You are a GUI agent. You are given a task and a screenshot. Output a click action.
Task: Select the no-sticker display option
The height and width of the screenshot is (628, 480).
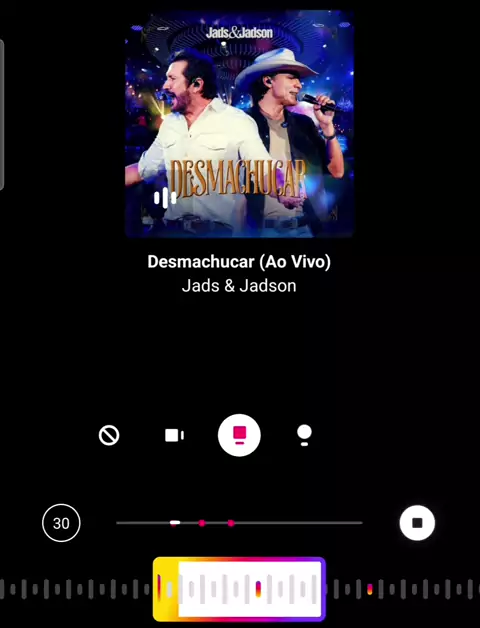(109, 435)
